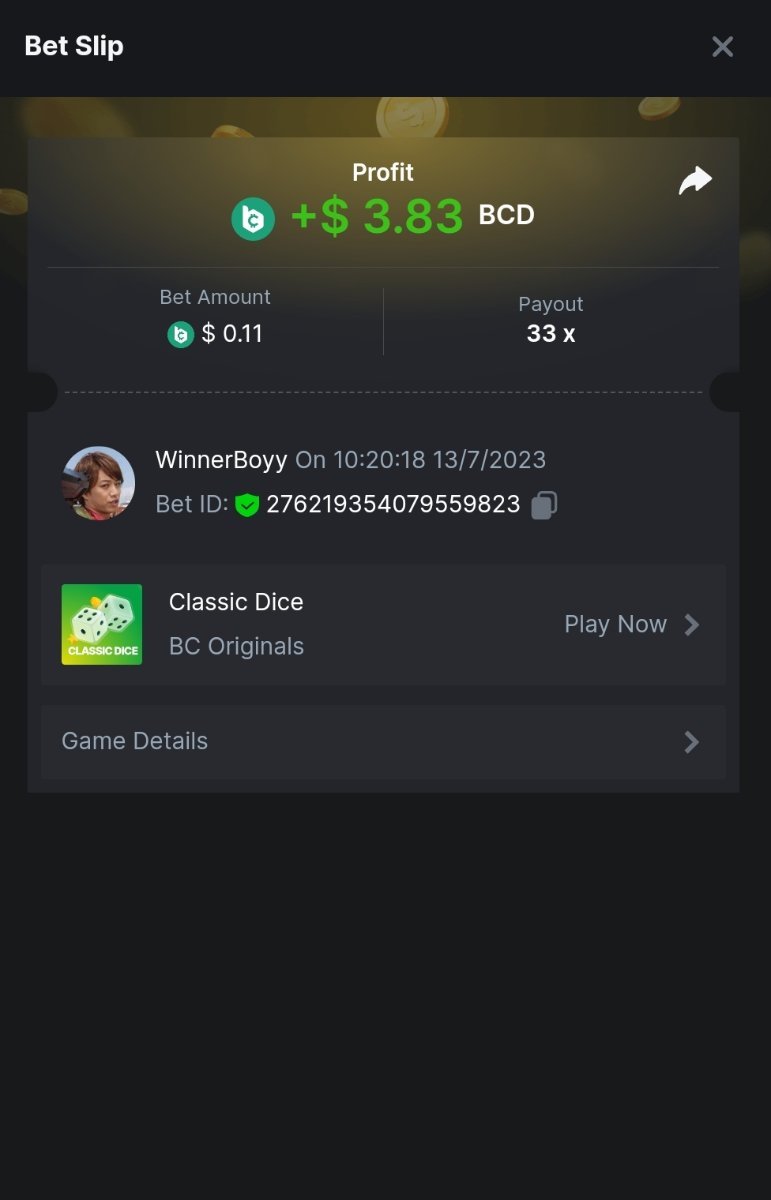Viewport: 771px width, 1200px height.
Task: Close the Bet Slip dialog
Action: pos(722,47)
